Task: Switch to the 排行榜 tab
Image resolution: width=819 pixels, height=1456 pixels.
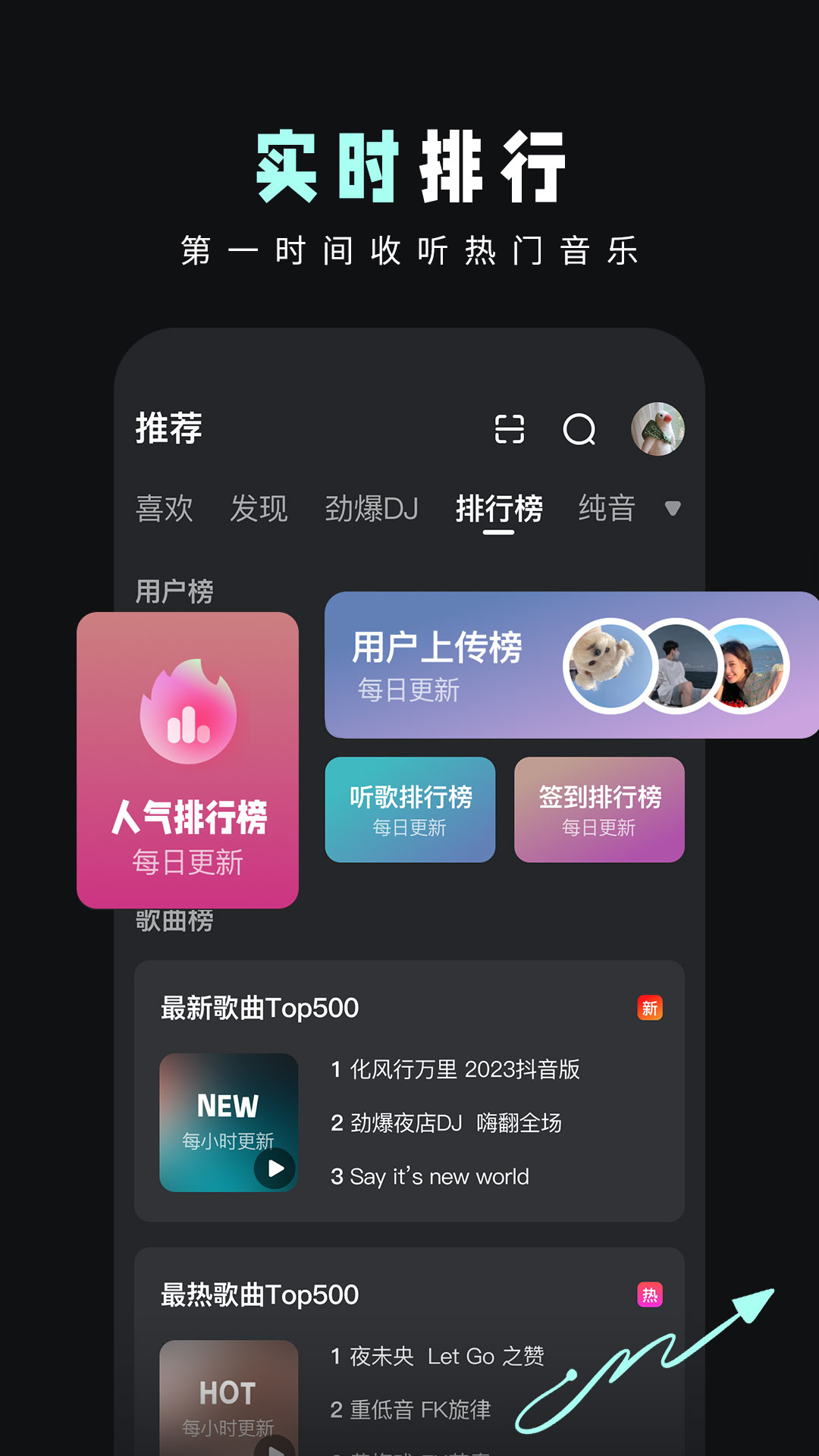Action: coord(499,510)
